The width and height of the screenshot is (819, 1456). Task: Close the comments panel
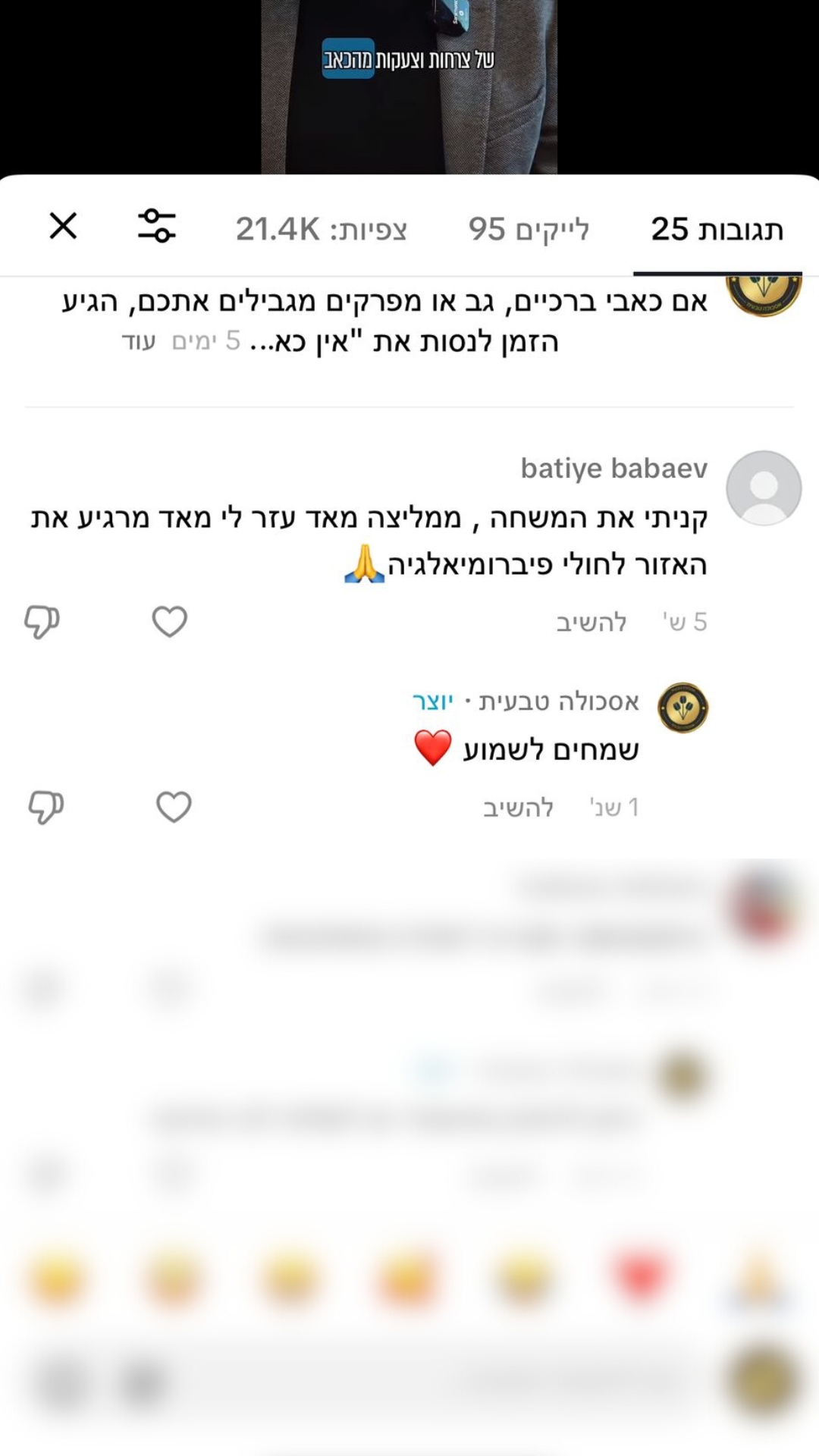(63, 226)
